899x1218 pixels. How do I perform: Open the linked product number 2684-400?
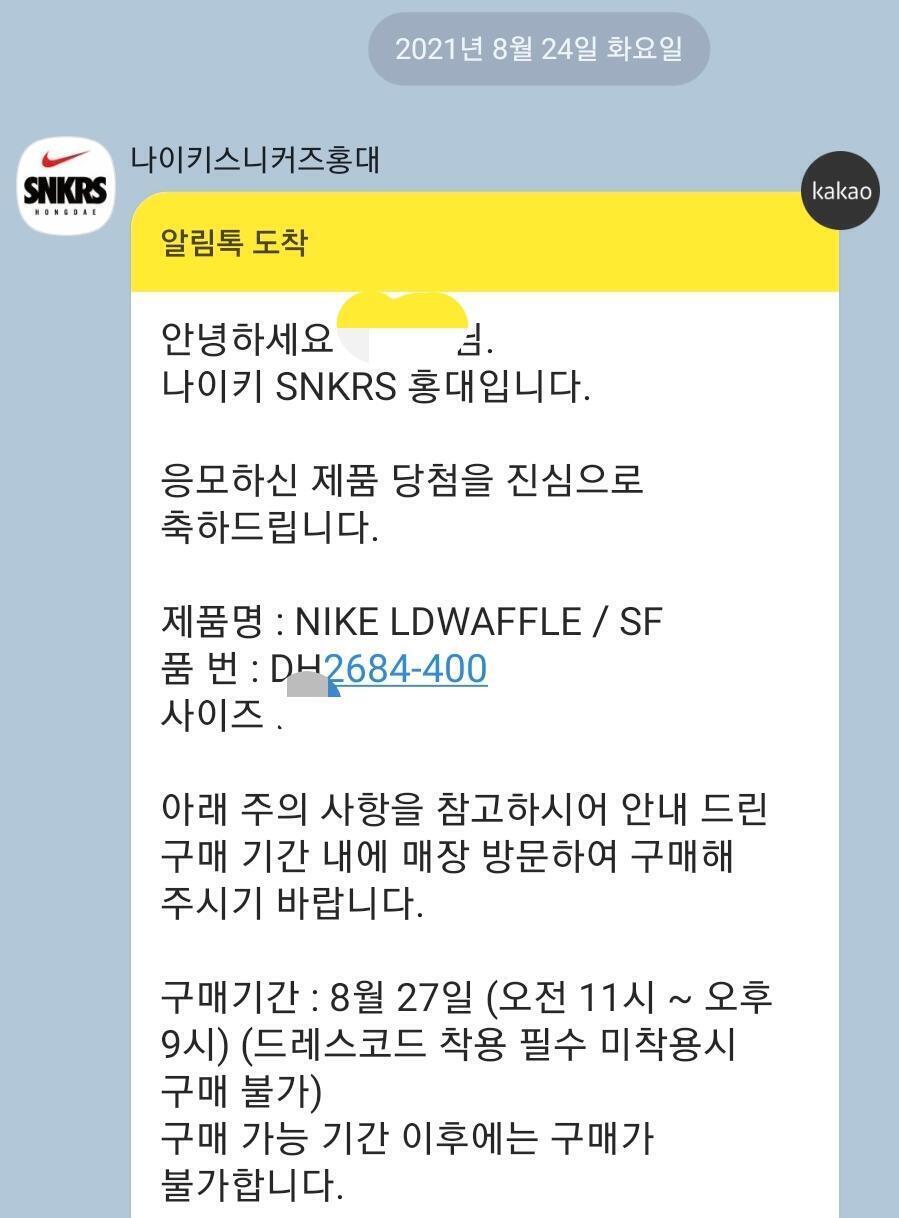click(406, 668)
